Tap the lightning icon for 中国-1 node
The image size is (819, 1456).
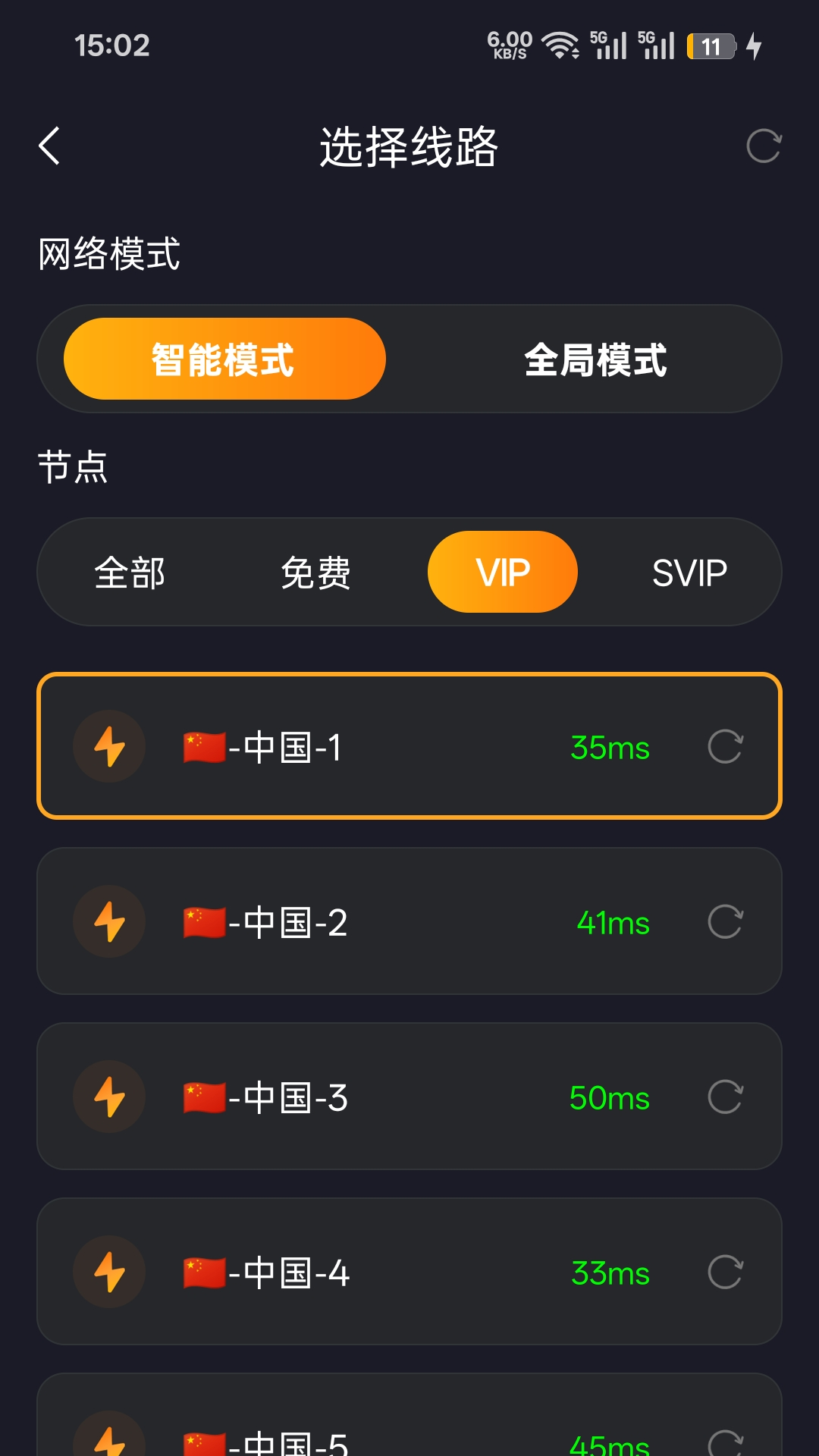click(x=109, y=747)
